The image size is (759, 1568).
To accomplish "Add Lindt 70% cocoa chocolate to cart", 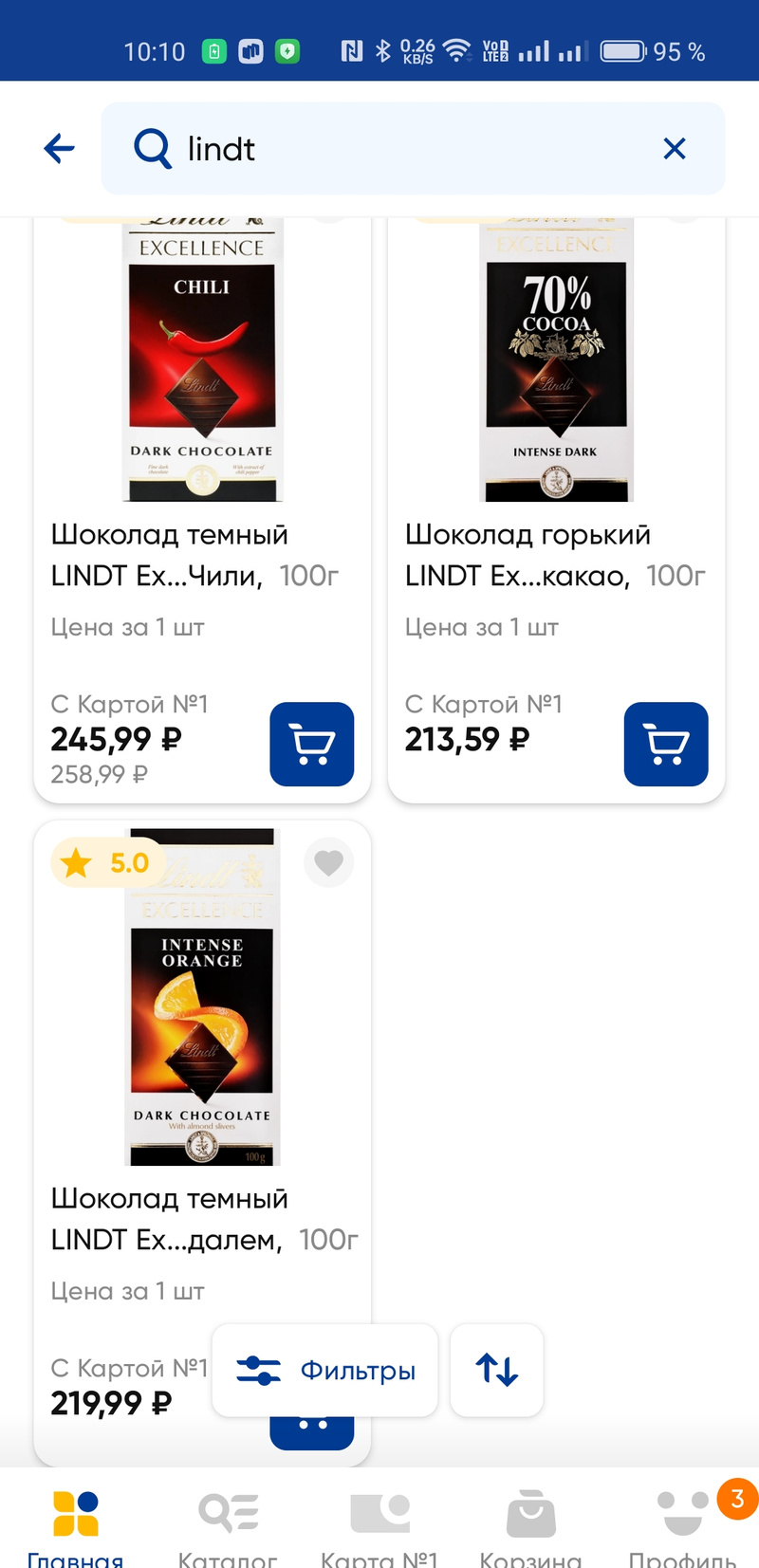I will [x=666, y=744].
